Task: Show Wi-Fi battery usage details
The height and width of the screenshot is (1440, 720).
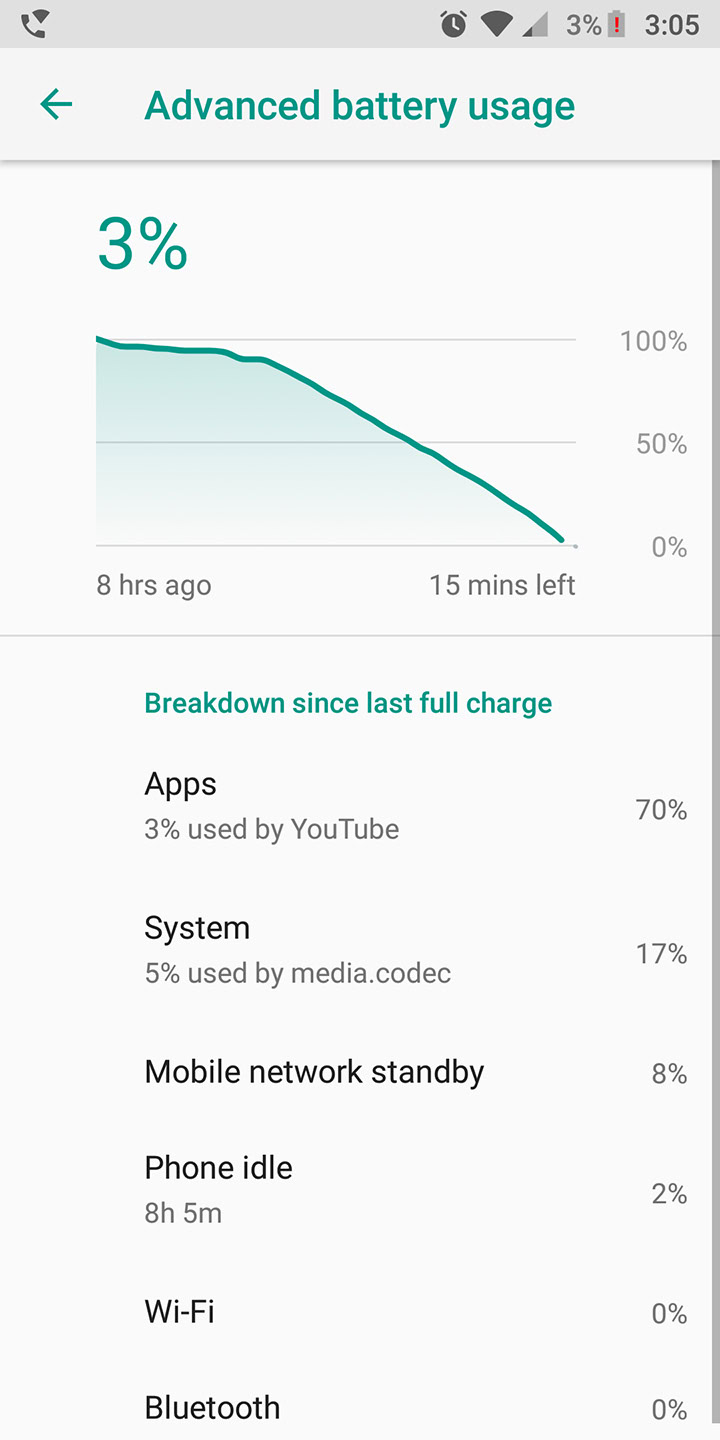Action: pos(360,1311)
